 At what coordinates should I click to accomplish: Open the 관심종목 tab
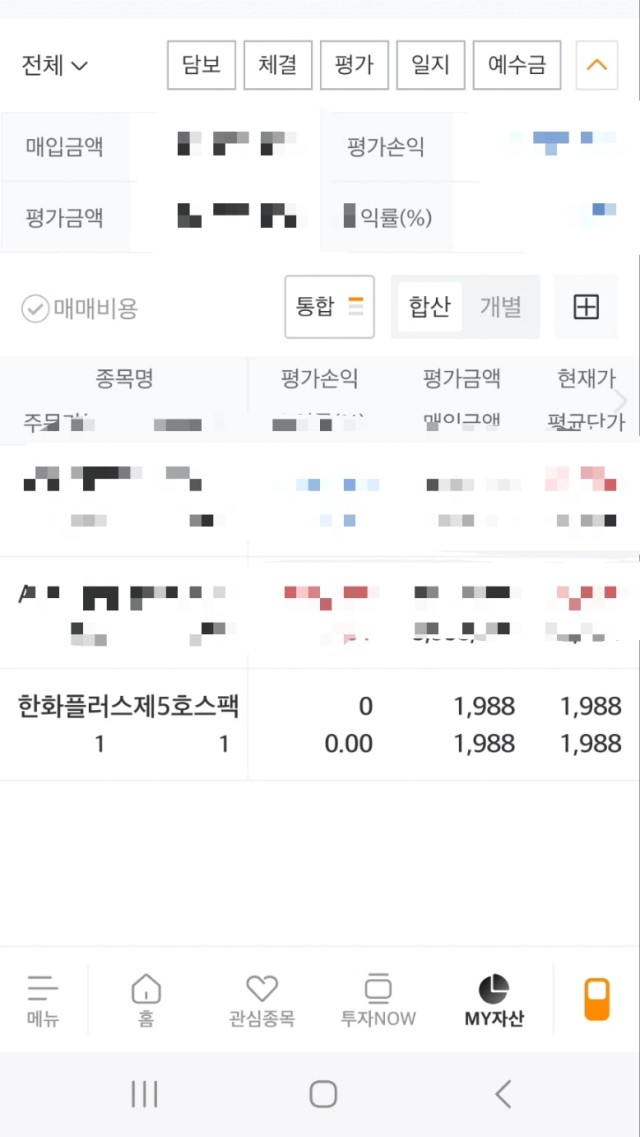click(262, 1001)
